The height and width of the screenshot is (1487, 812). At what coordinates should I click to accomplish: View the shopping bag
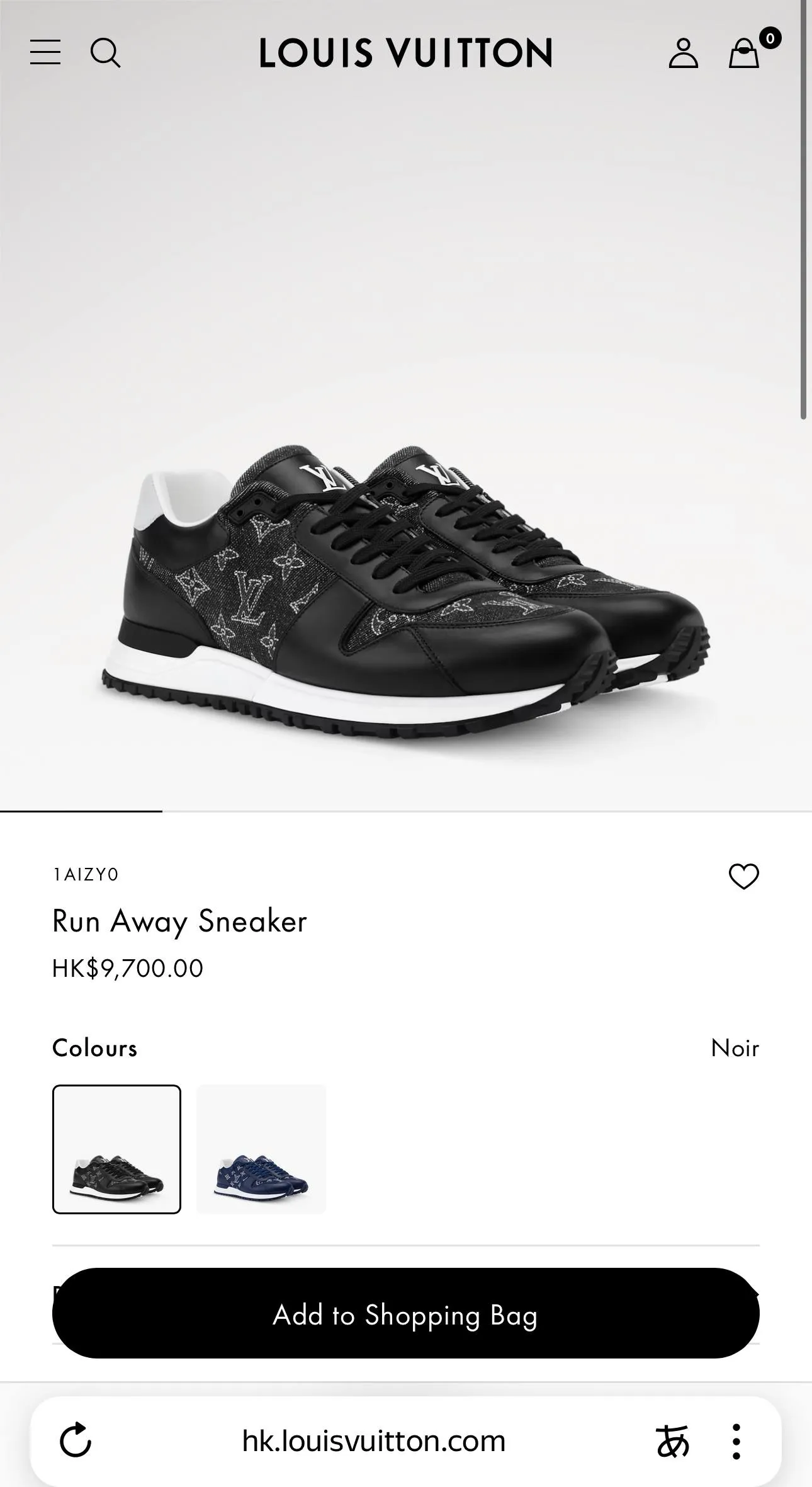point(744,53)
